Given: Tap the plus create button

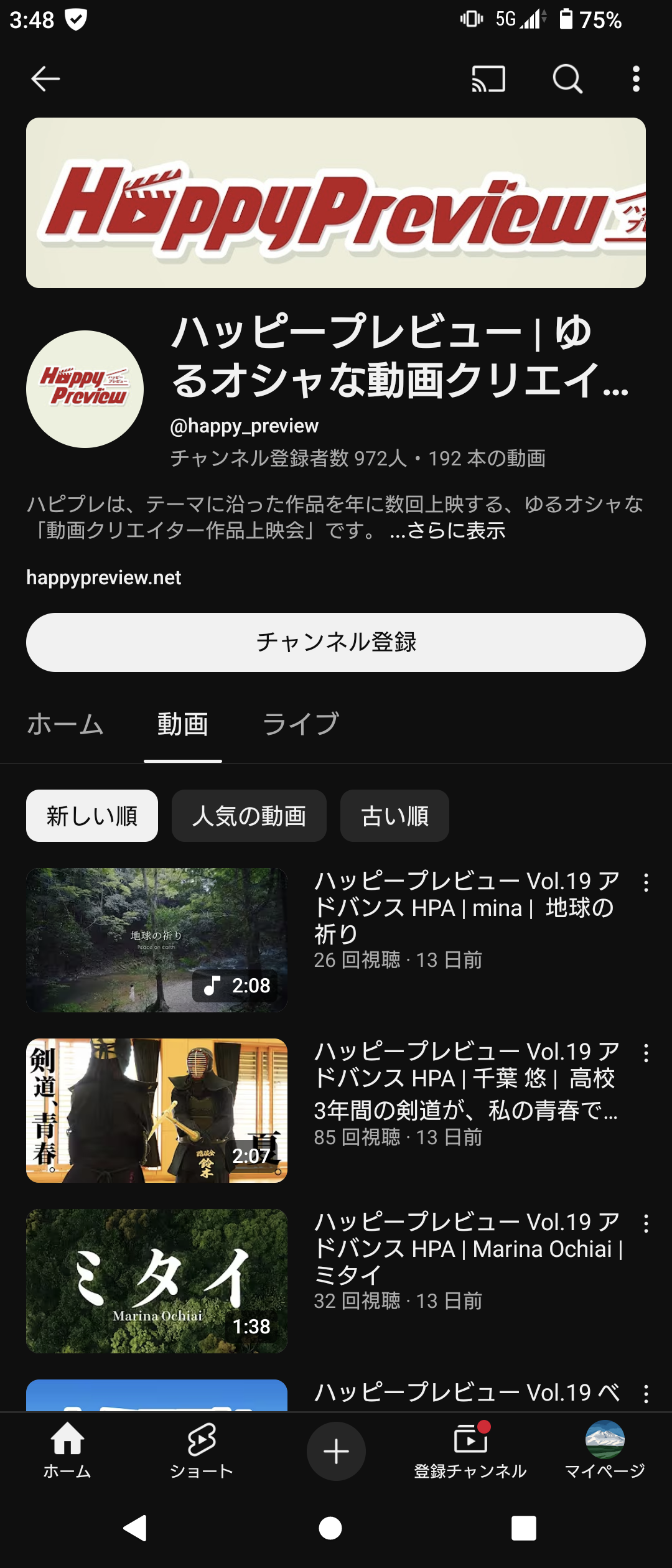Looking at the screenshot, I should coord(336,1451).
